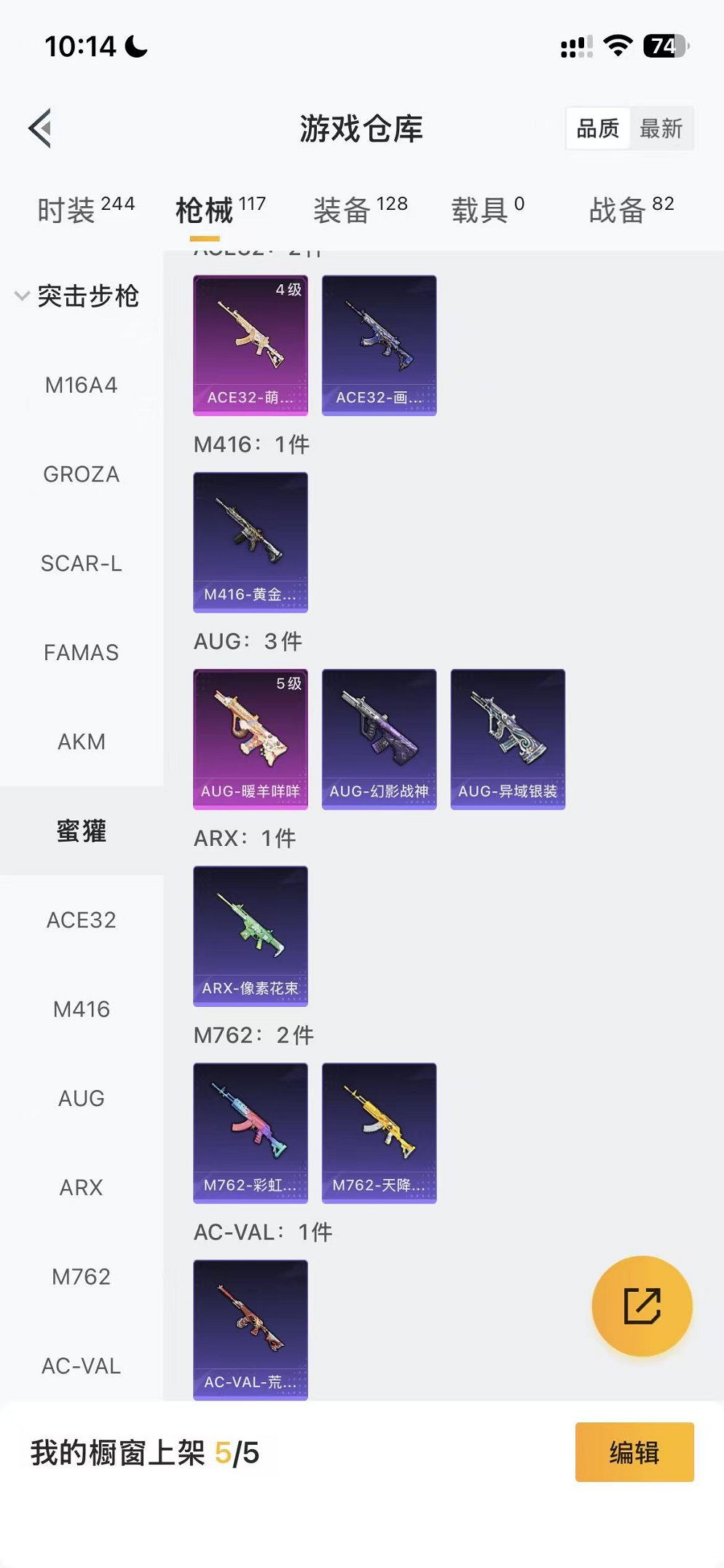Tap the 编辑 button
724x1568 pixels.
tap(634, 1452)
